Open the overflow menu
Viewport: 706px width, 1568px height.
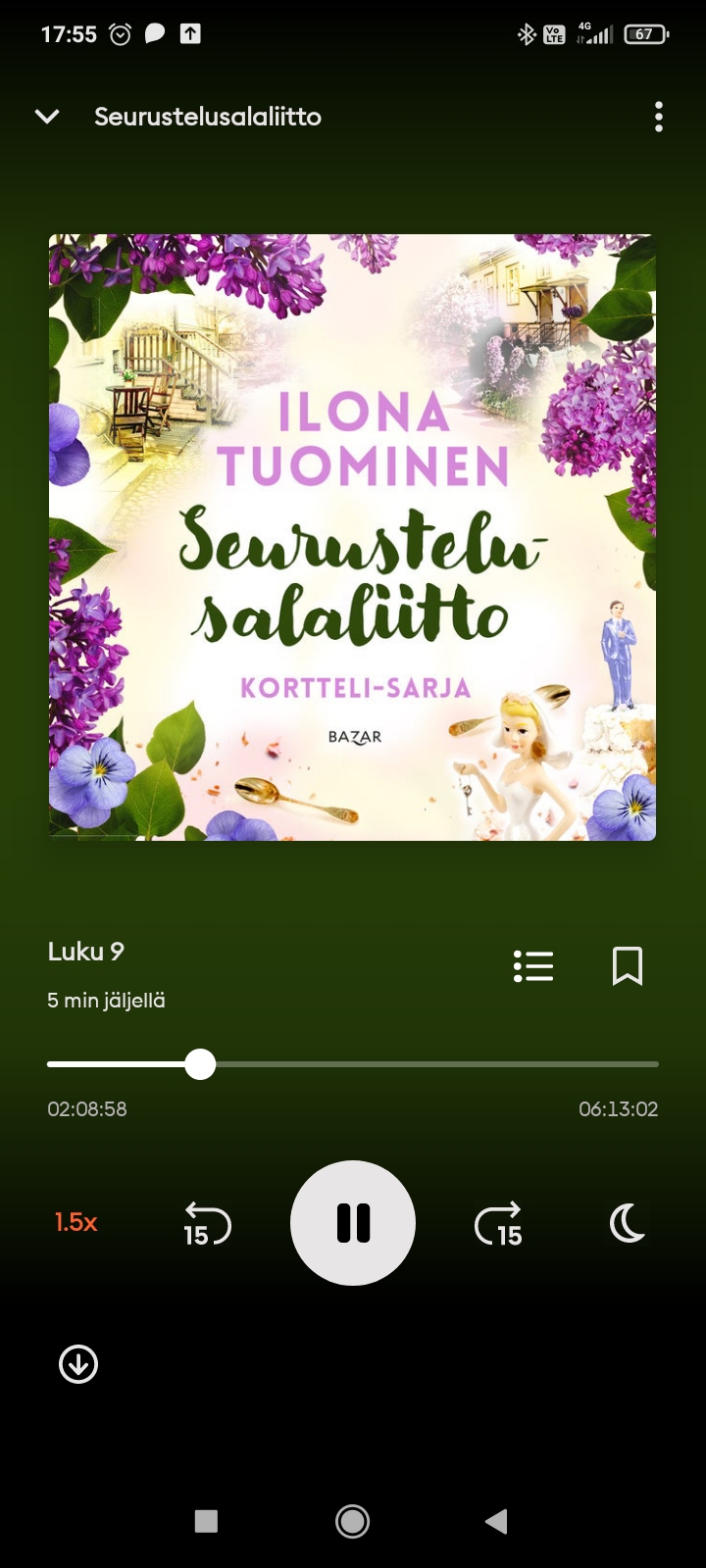coord(659,117)
